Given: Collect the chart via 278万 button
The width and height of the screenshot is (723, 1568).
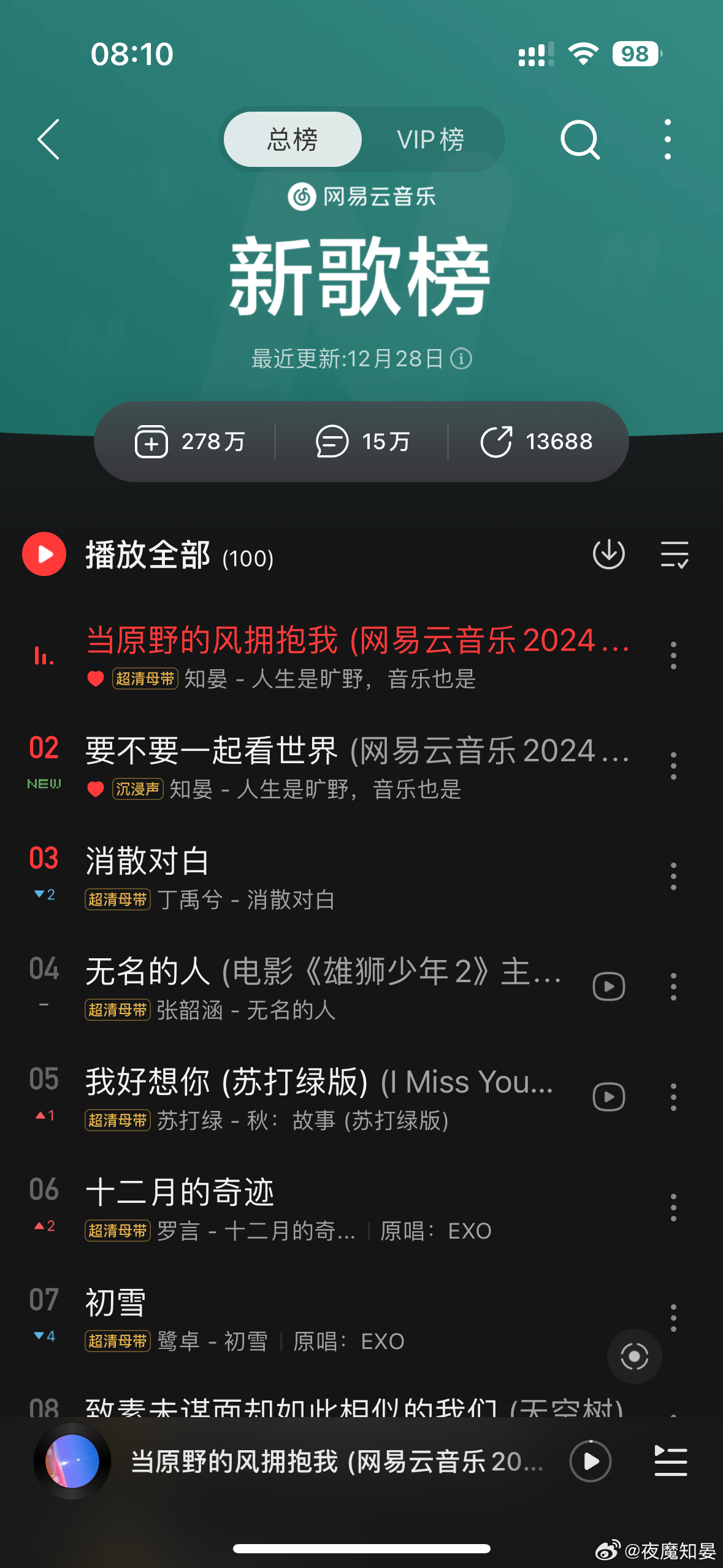Looking at the screenshot, I should 190,442.
